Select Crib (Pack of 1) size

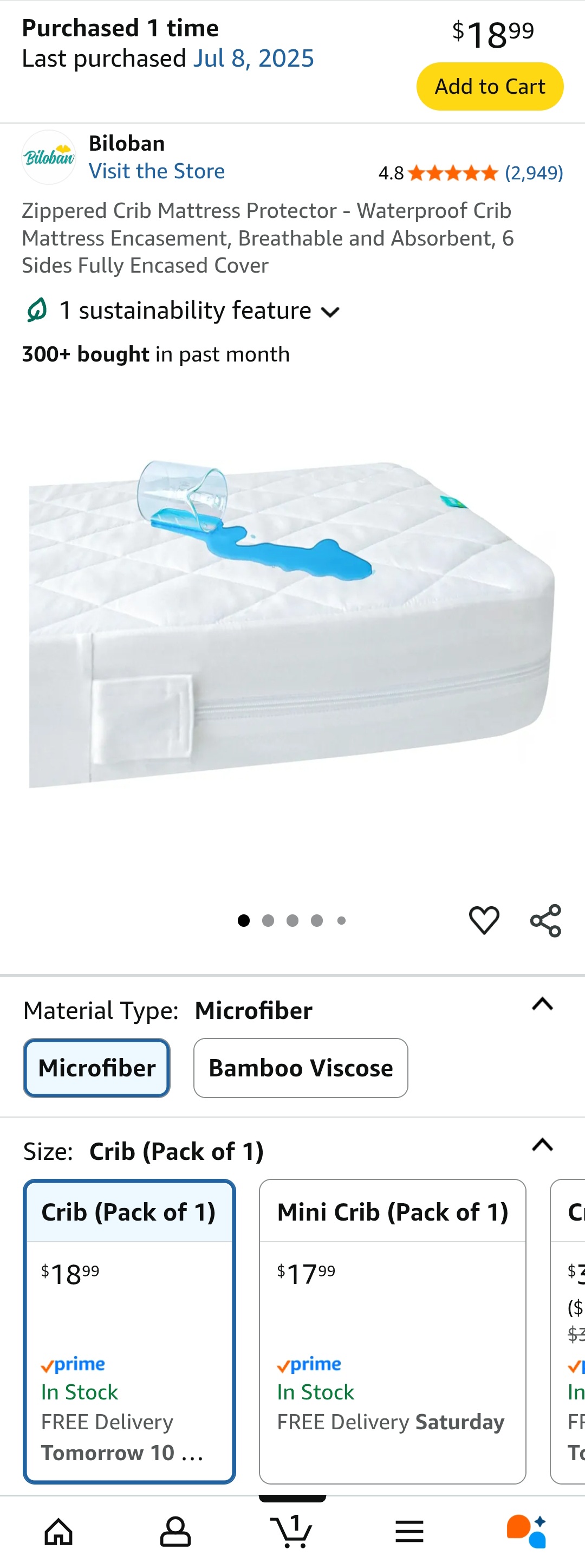click(x=129, y=1331)
